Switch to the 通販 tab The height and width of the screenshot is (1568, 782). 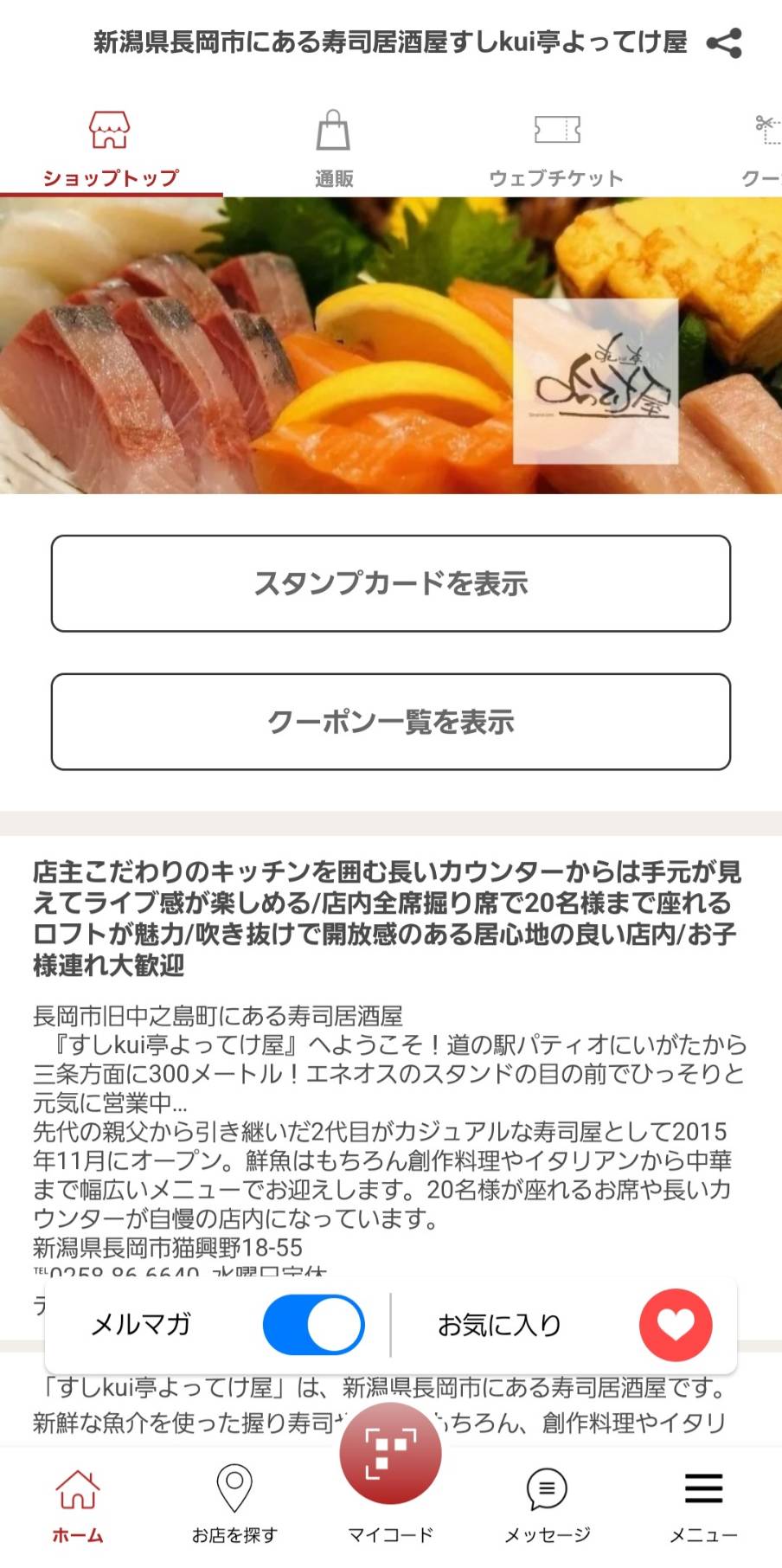(x=333, y=149)
